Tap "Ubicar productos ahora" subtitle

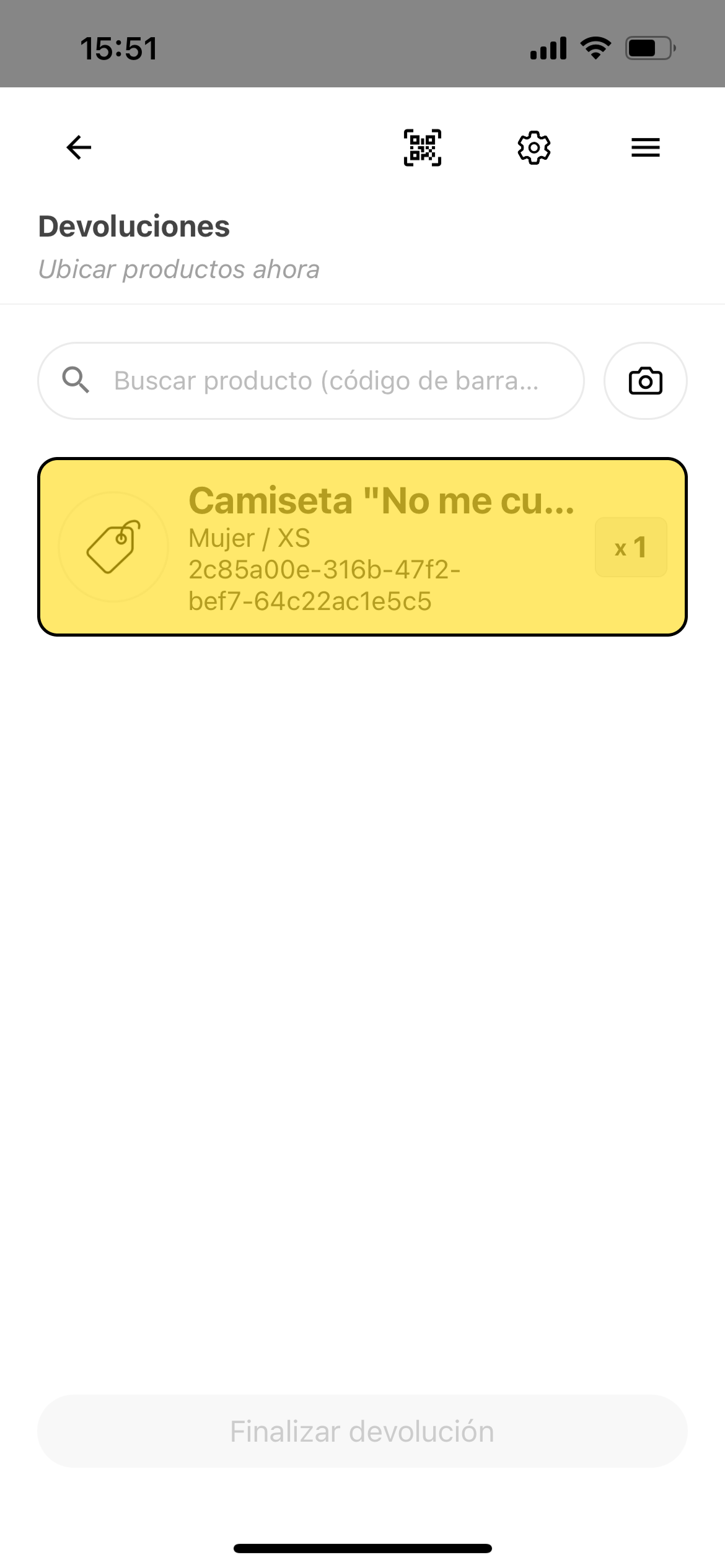pos(179,269)
